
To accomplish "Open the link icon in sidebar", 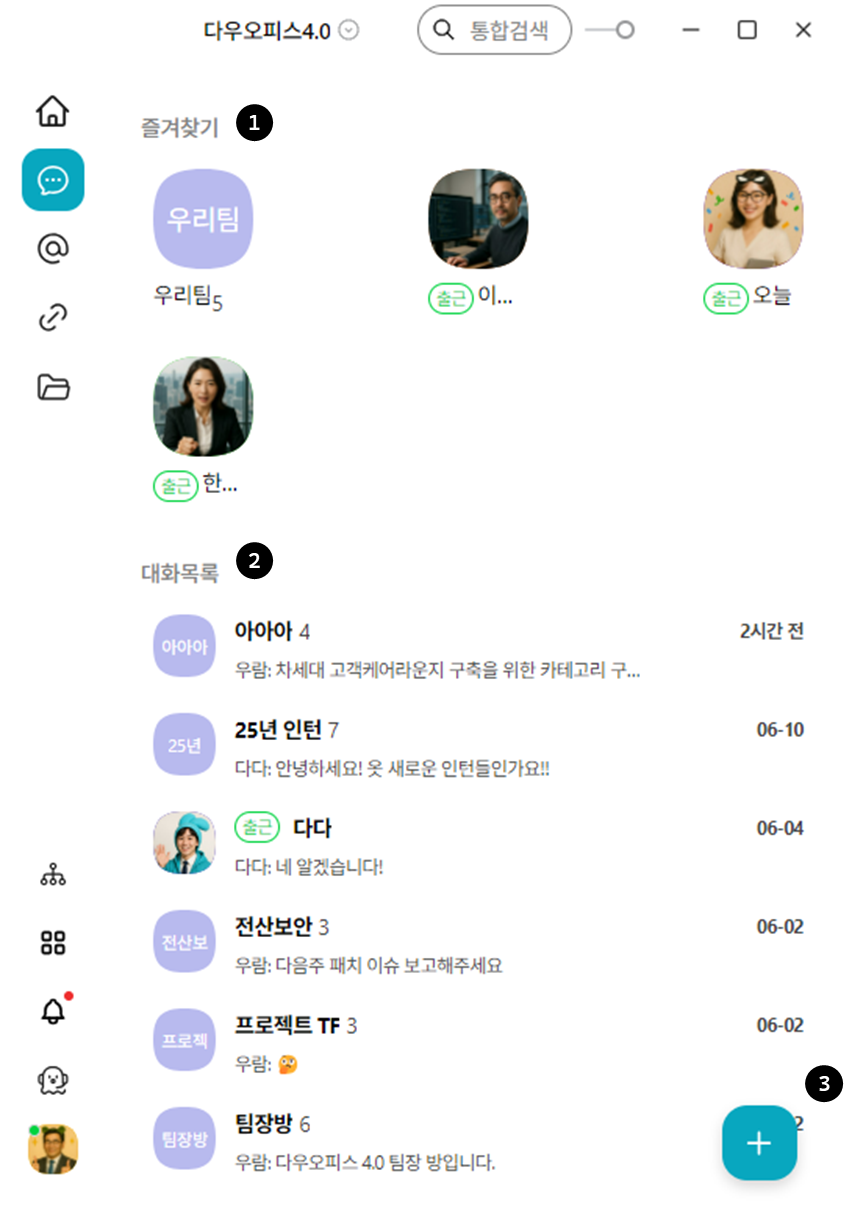I will (53, 318).
